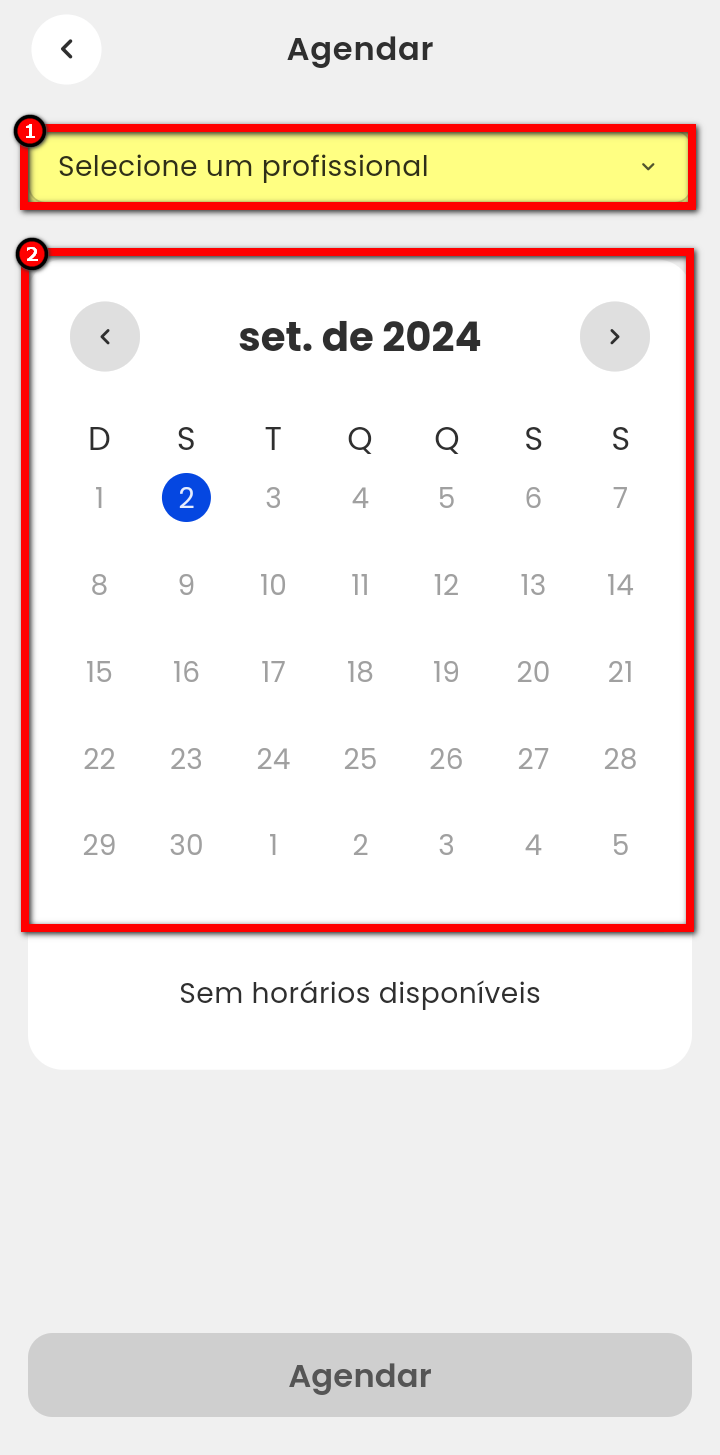This screenshot has width=720, height=1455.
Task: Go to the previous month in the calendar
Action: (x=105, y=337)
